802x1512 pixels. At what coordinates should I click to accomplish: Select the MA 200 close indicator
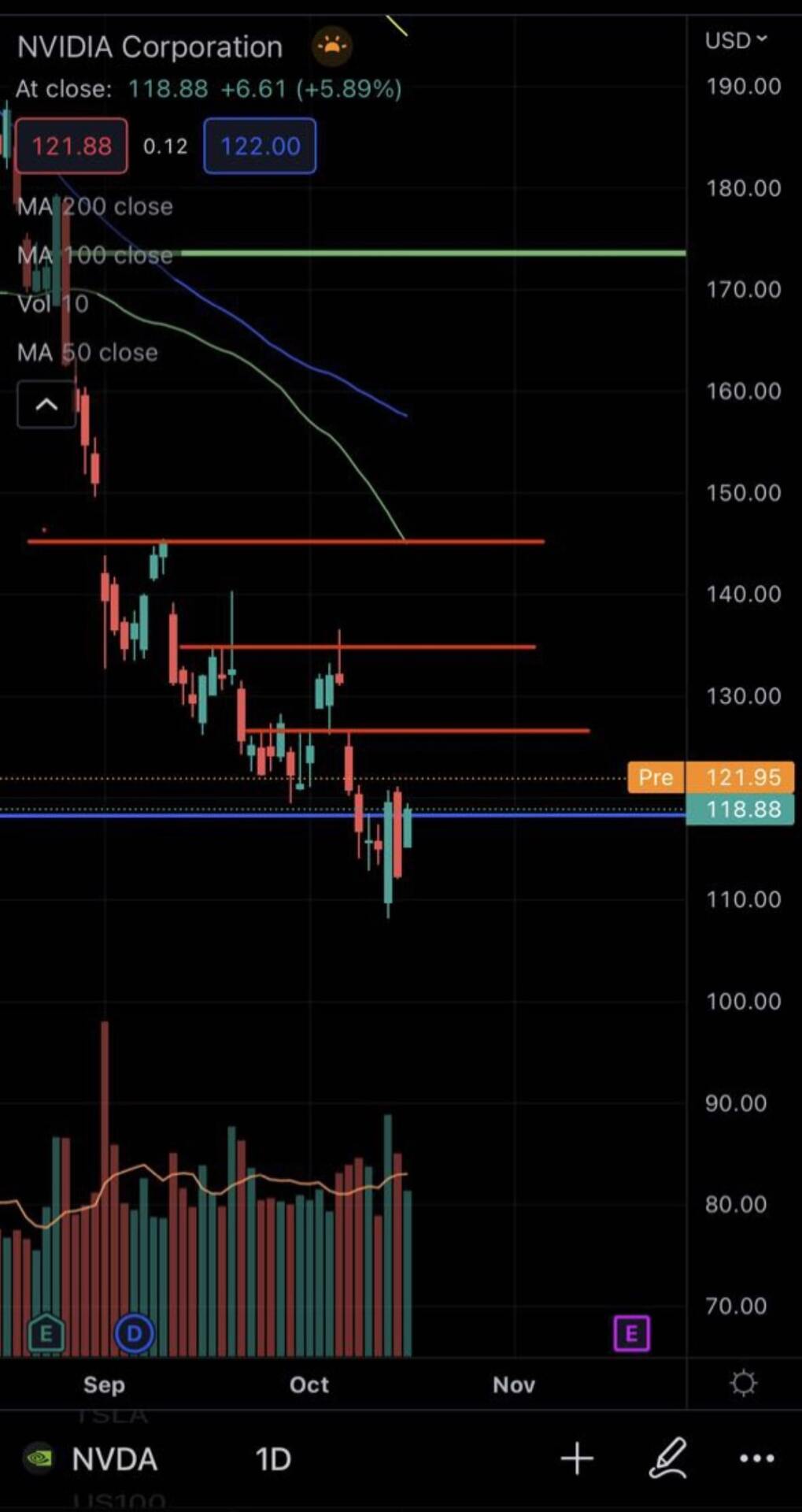point(95,206)
